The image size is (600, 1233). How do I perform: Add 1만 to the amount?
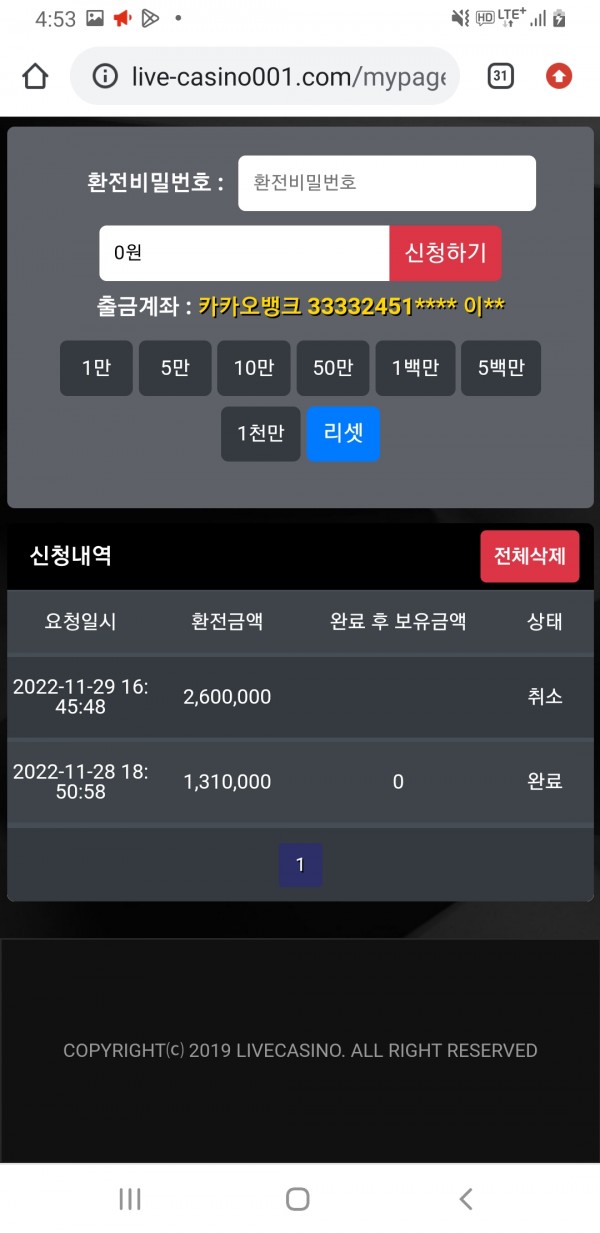point(96,368)
